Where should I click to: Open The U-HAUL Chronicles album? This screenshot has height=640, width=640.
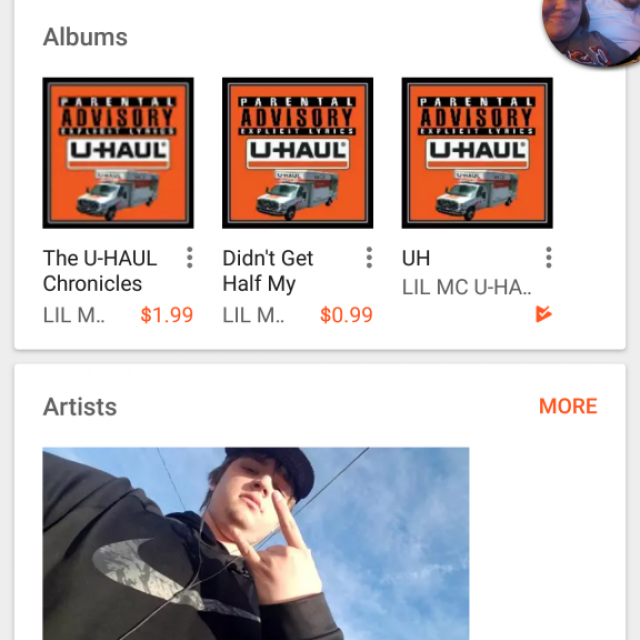tap(118, 153)
